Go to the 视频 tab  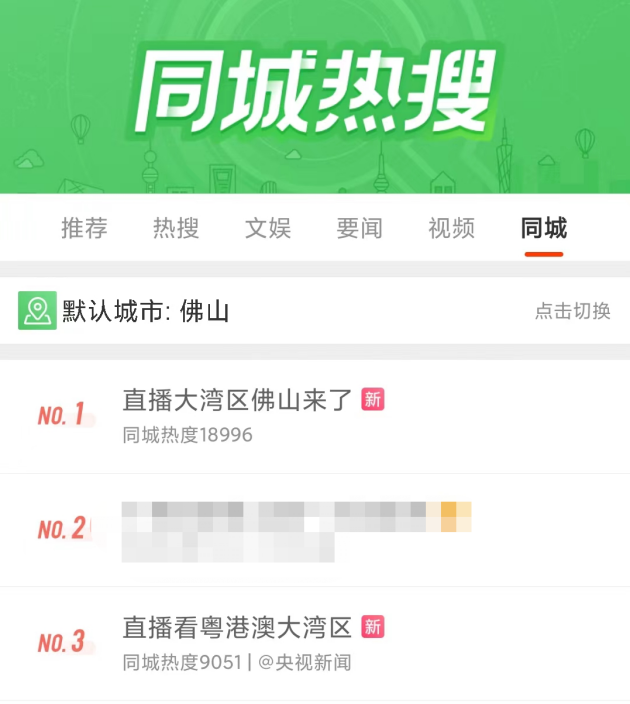coord(452,228)
